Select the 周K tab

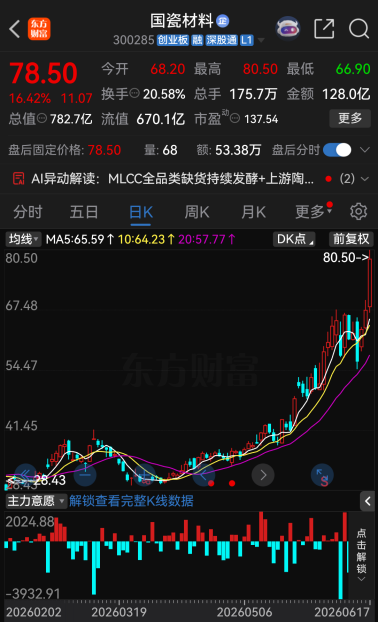click(197, 212)
